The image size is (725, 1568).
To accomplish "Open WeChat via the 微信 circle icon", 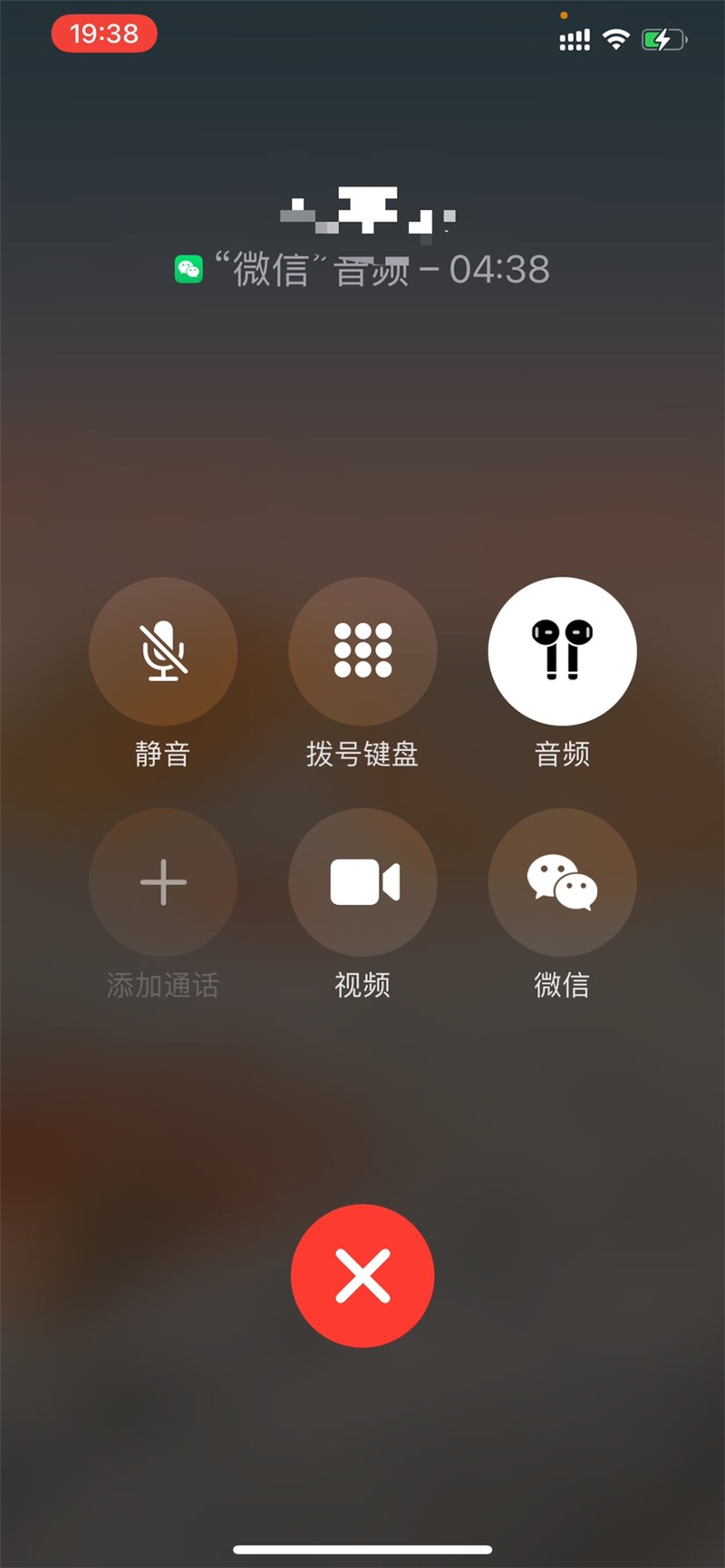I will pos(562,881).
